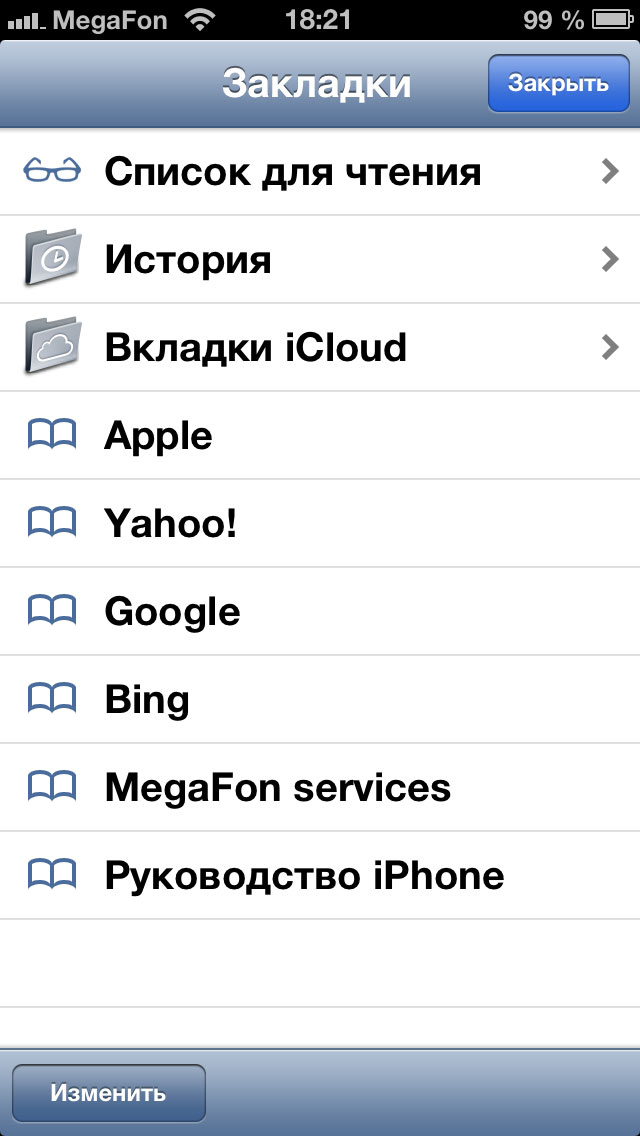Image resolution: width=640 pixels, height=1136 pixels.
Task: Open the Apple bookmark
Action: point(320,435)
